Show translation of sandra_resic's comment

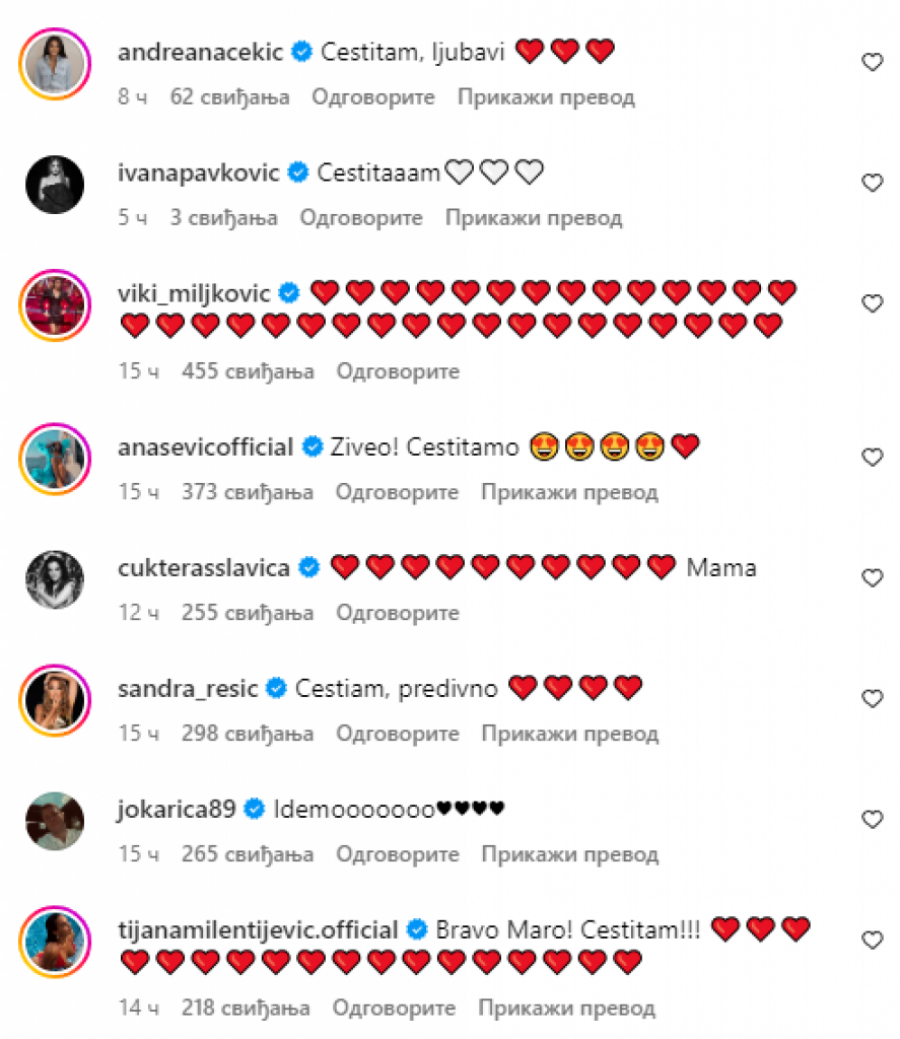(x=569, y=734)
